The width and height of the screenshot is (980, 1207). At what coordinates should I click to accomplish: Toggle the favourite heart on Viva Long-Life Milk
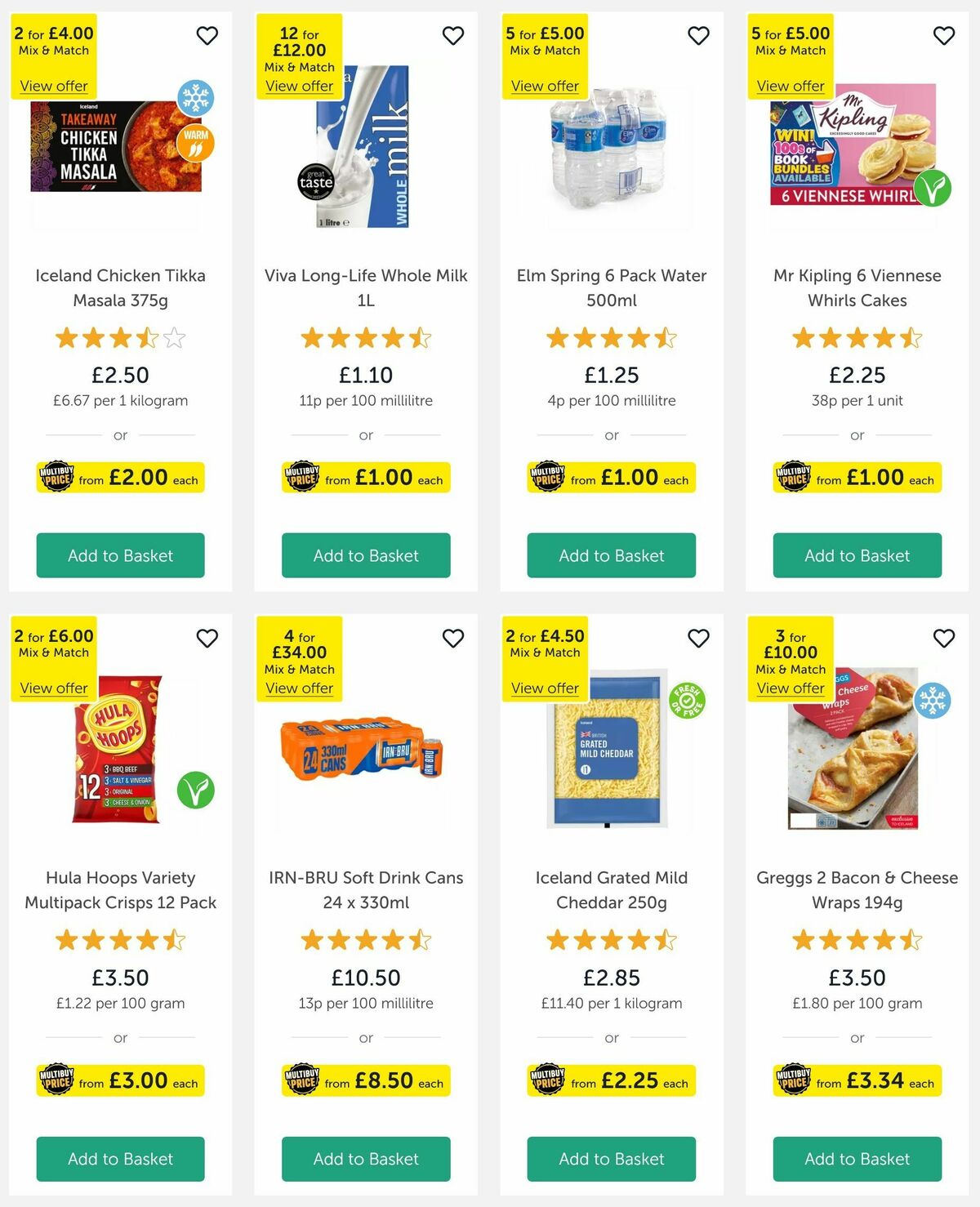click(453, 36)
